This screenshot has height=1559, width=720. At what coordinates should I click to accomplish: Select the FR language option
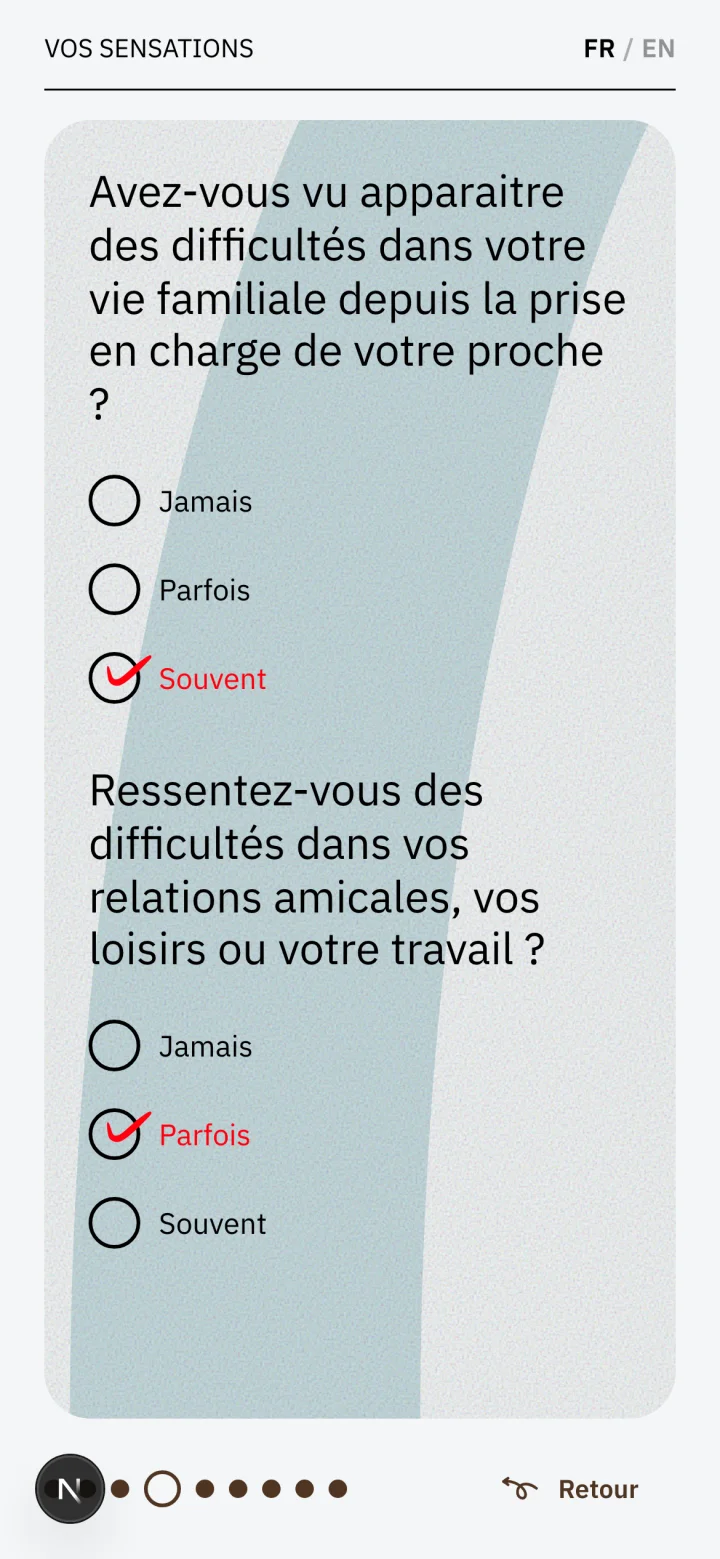[x=599, y=49]
